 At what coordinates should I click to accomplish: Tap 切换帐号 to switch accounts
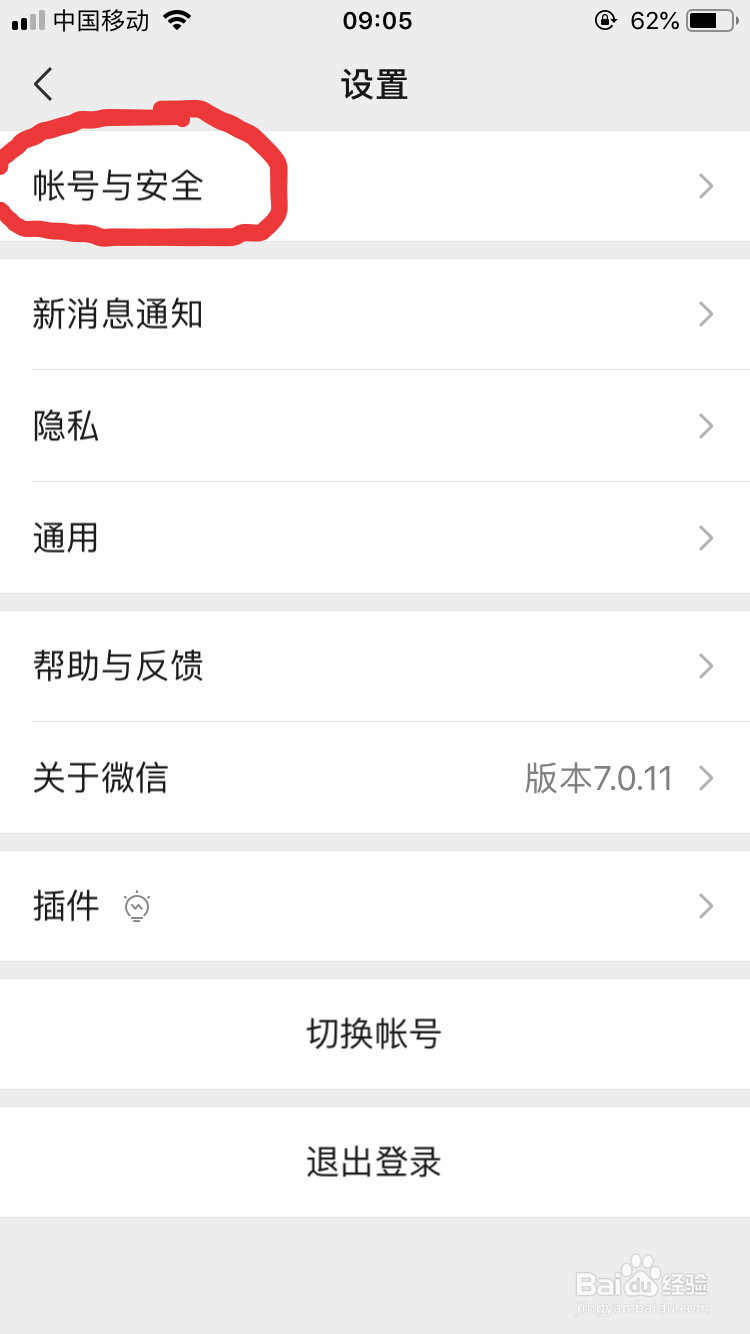(374, 1034)
